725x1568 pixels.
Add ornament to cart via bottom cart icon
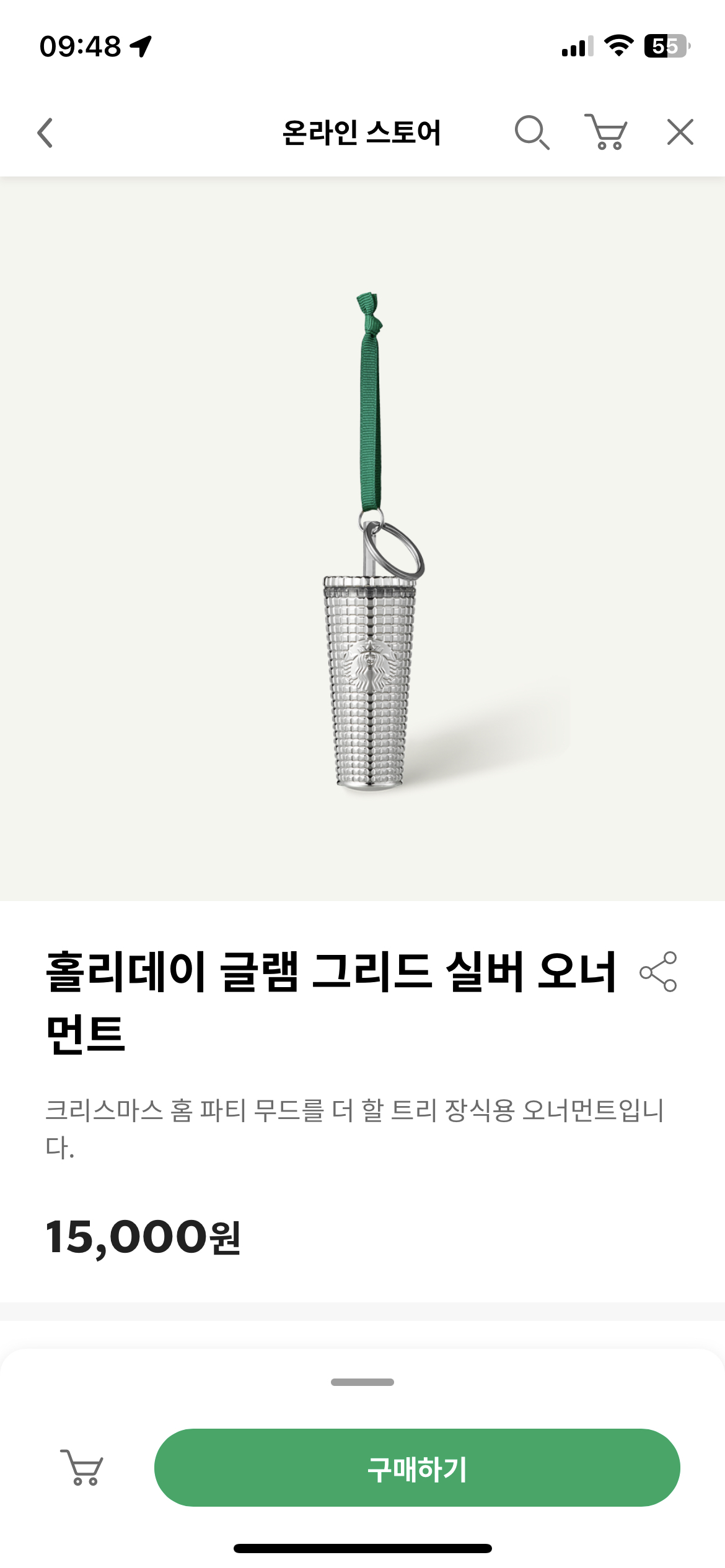tap(82, 1468)
